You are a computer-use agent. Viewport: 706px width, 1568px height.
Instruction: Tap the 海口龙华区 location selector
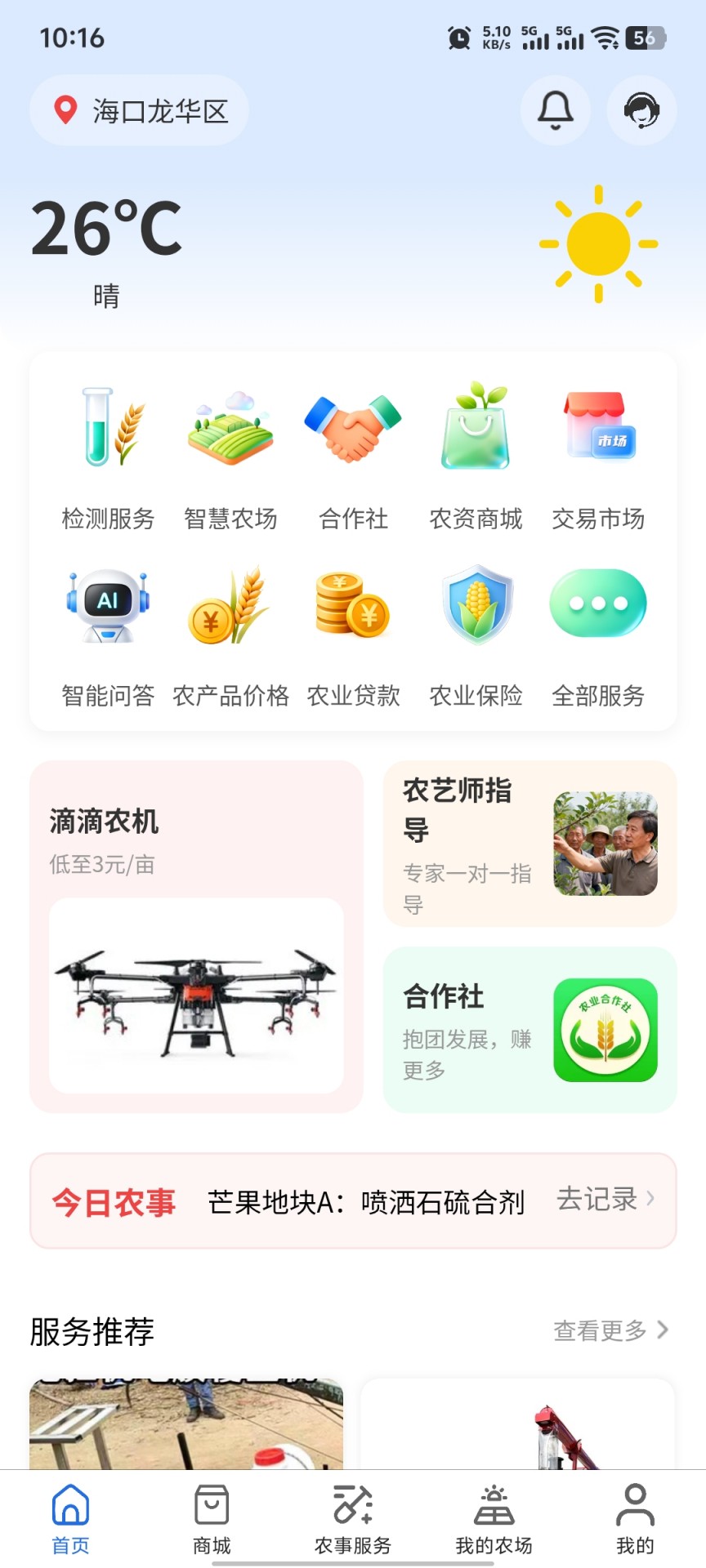tap(137, 110)
